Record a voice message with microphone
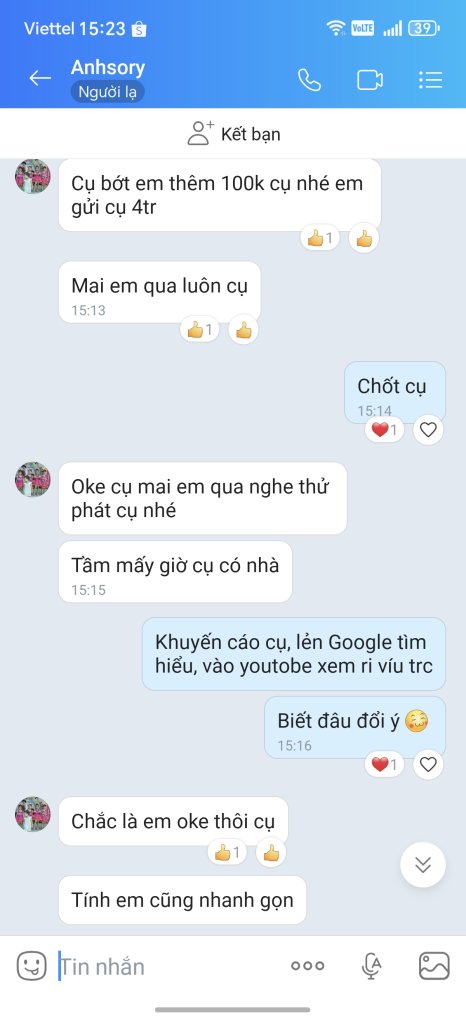The width and height of the screenshot is (466, 1024). click(371, 966)
